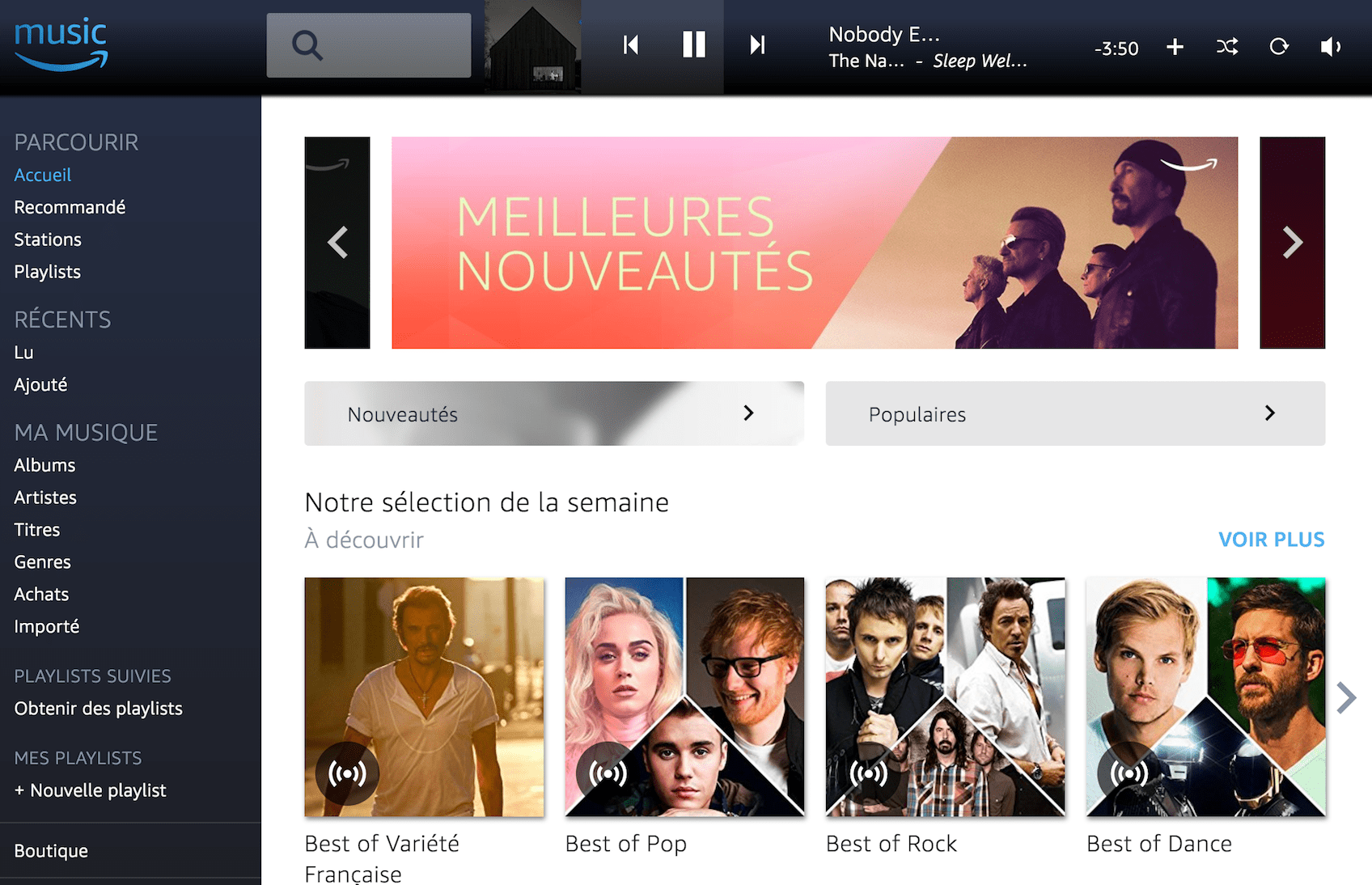Open the Best of Pop station
This screenshot has height=885, width=1372.
point(684,697)
